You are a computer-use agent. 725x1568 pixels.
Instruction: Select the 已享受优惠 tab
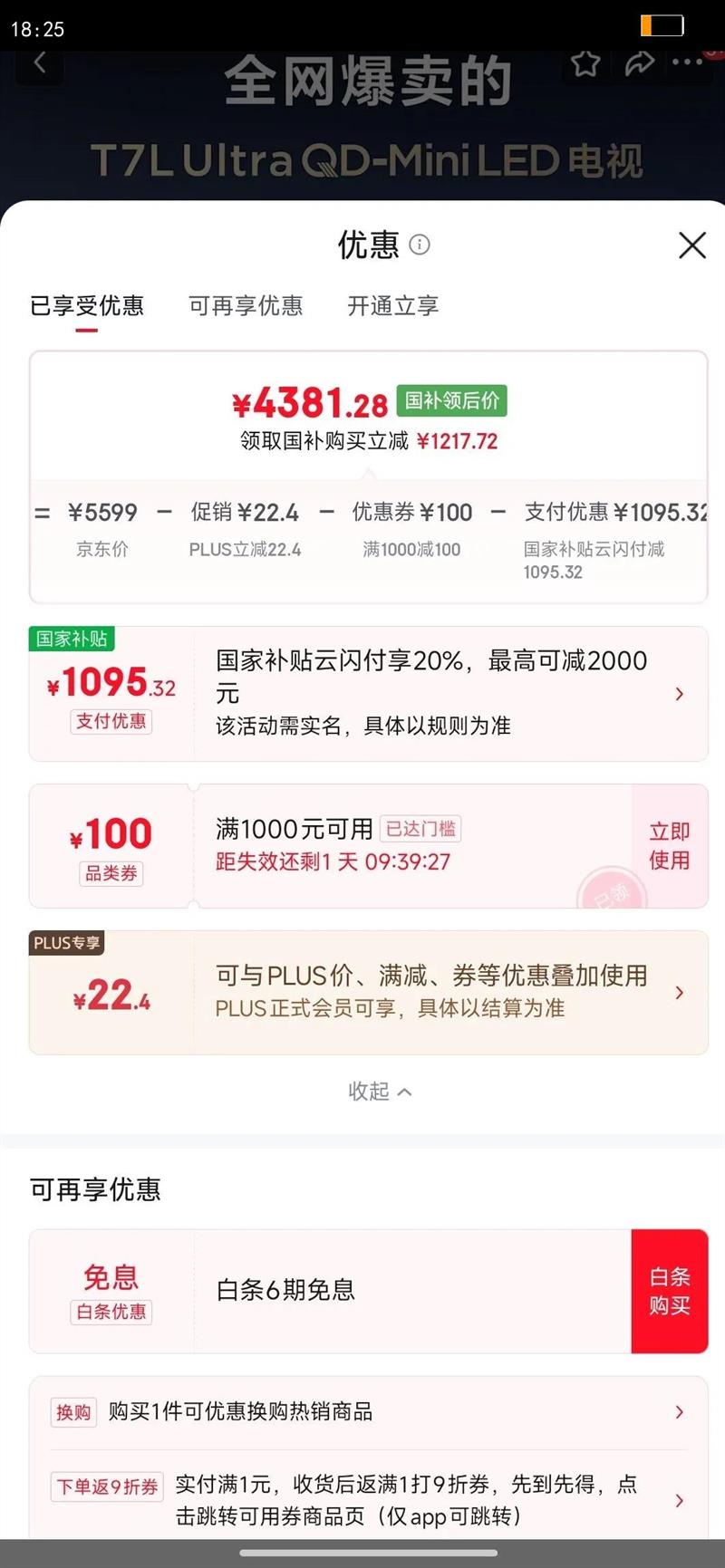click(x=87, y=305)
